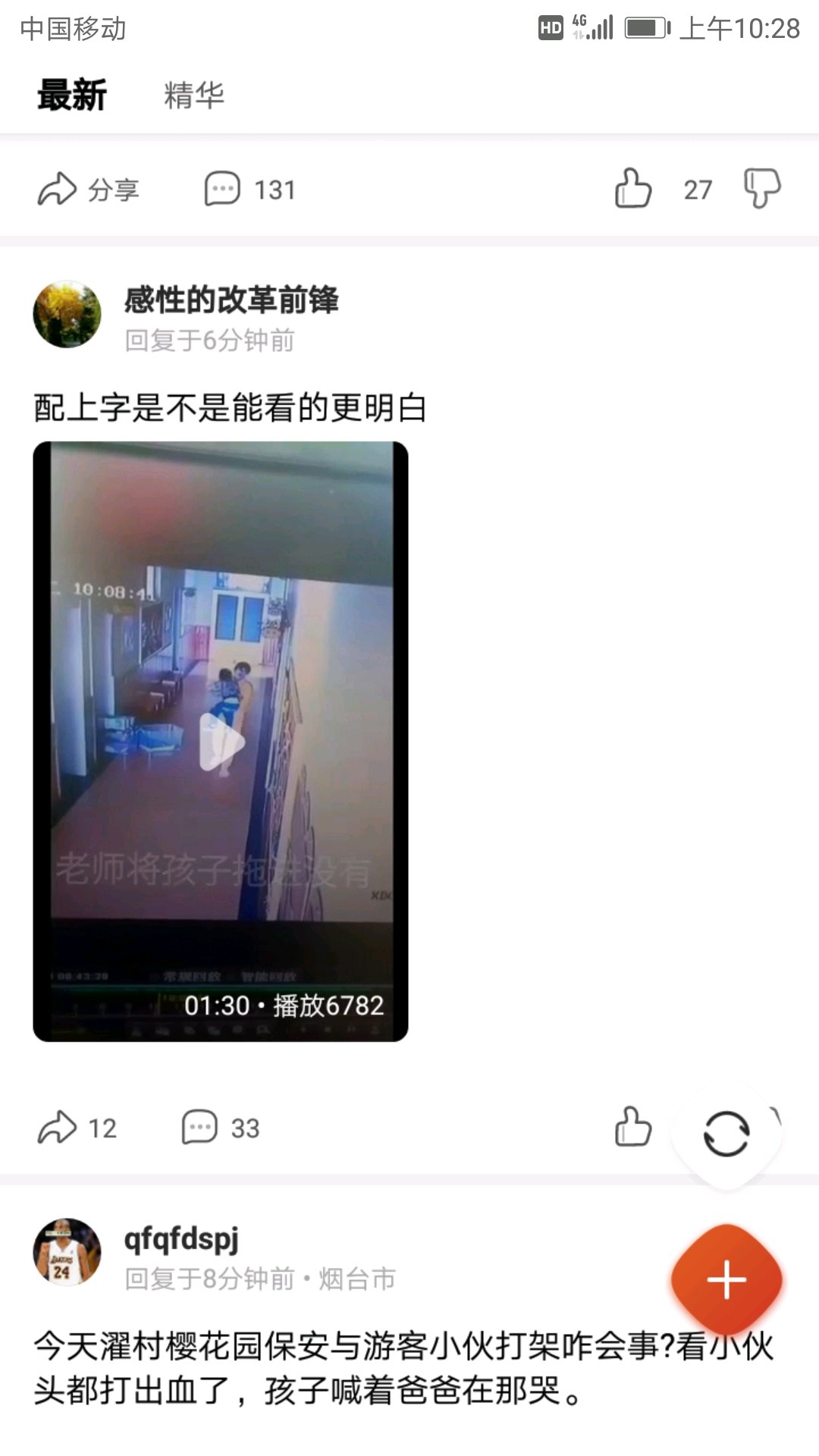Image resolution: width=819 pixels, height=1456 pixels.
Task: Tap 分享 on the top post
Action: 89,190
